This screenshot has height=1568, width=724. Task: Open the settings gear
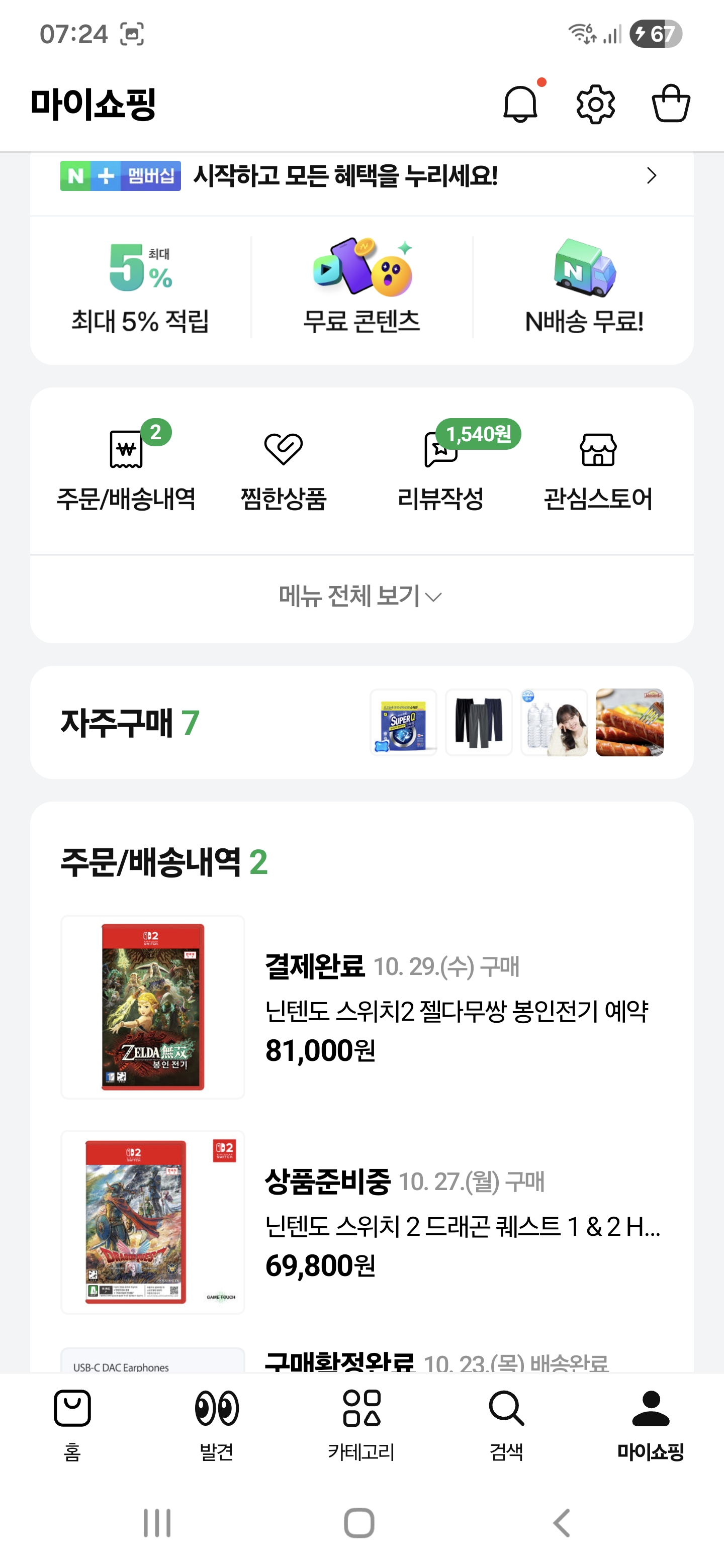595,104
